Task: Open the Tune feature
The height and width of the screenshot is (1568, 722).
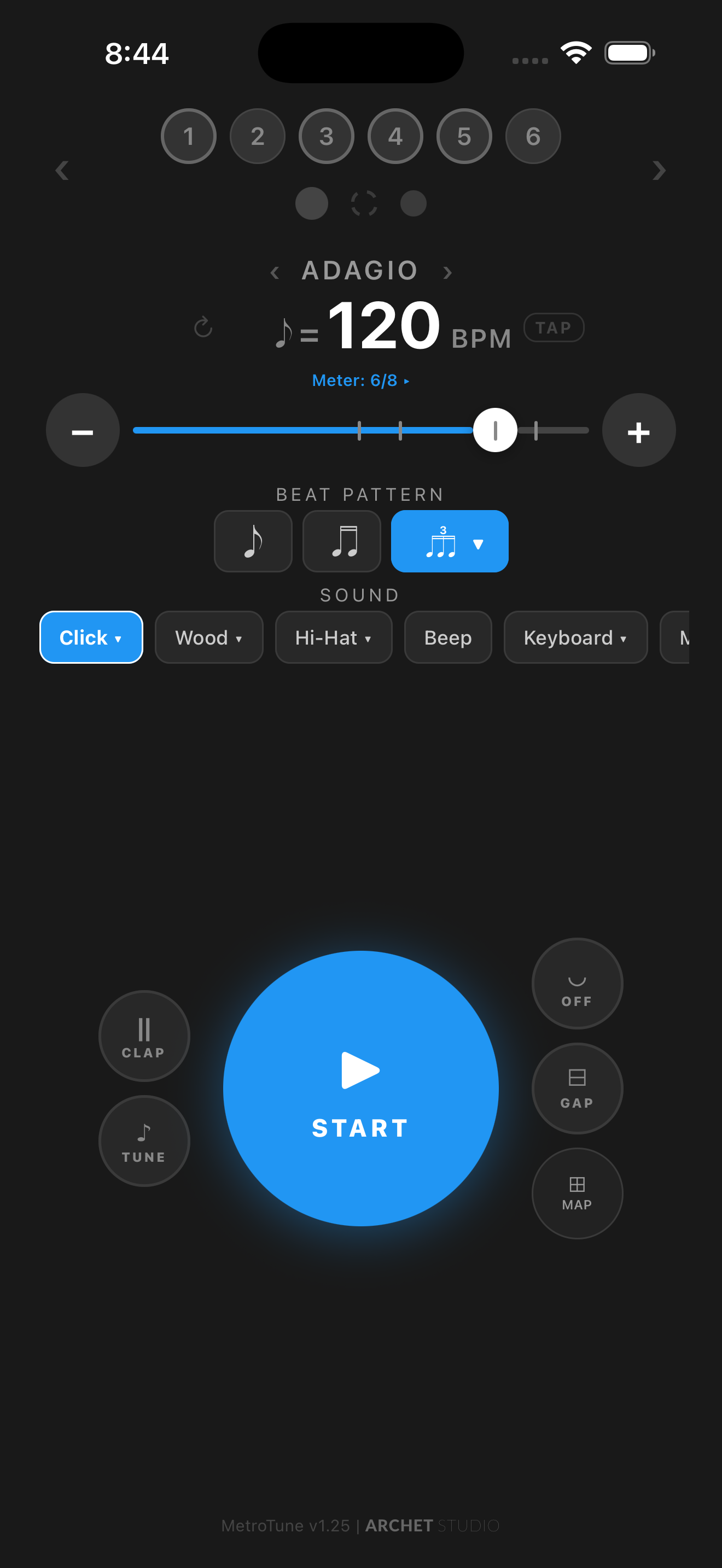Action: click(144, 1142)
